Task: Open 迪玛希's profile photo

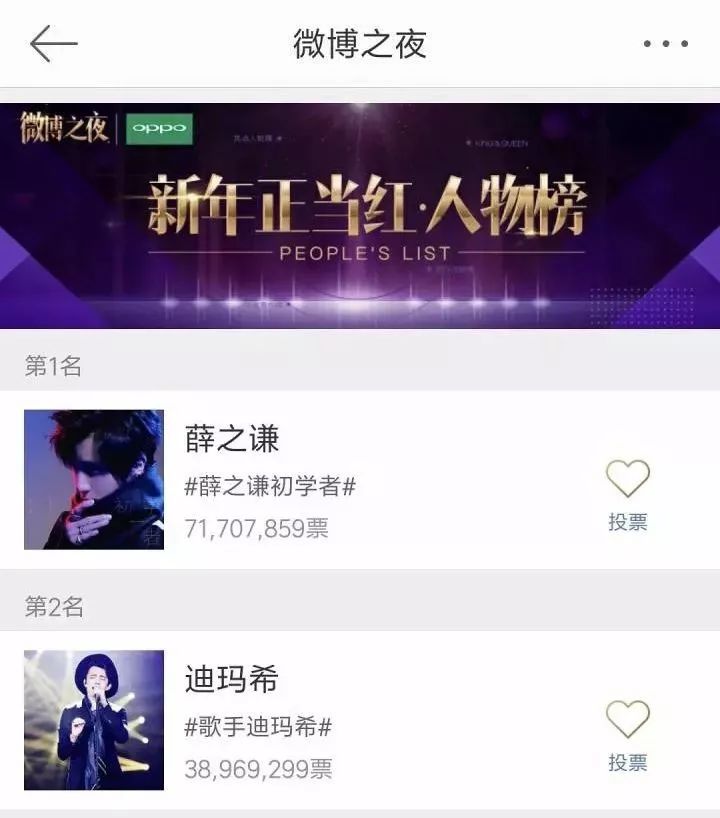Action: point(94,720)
